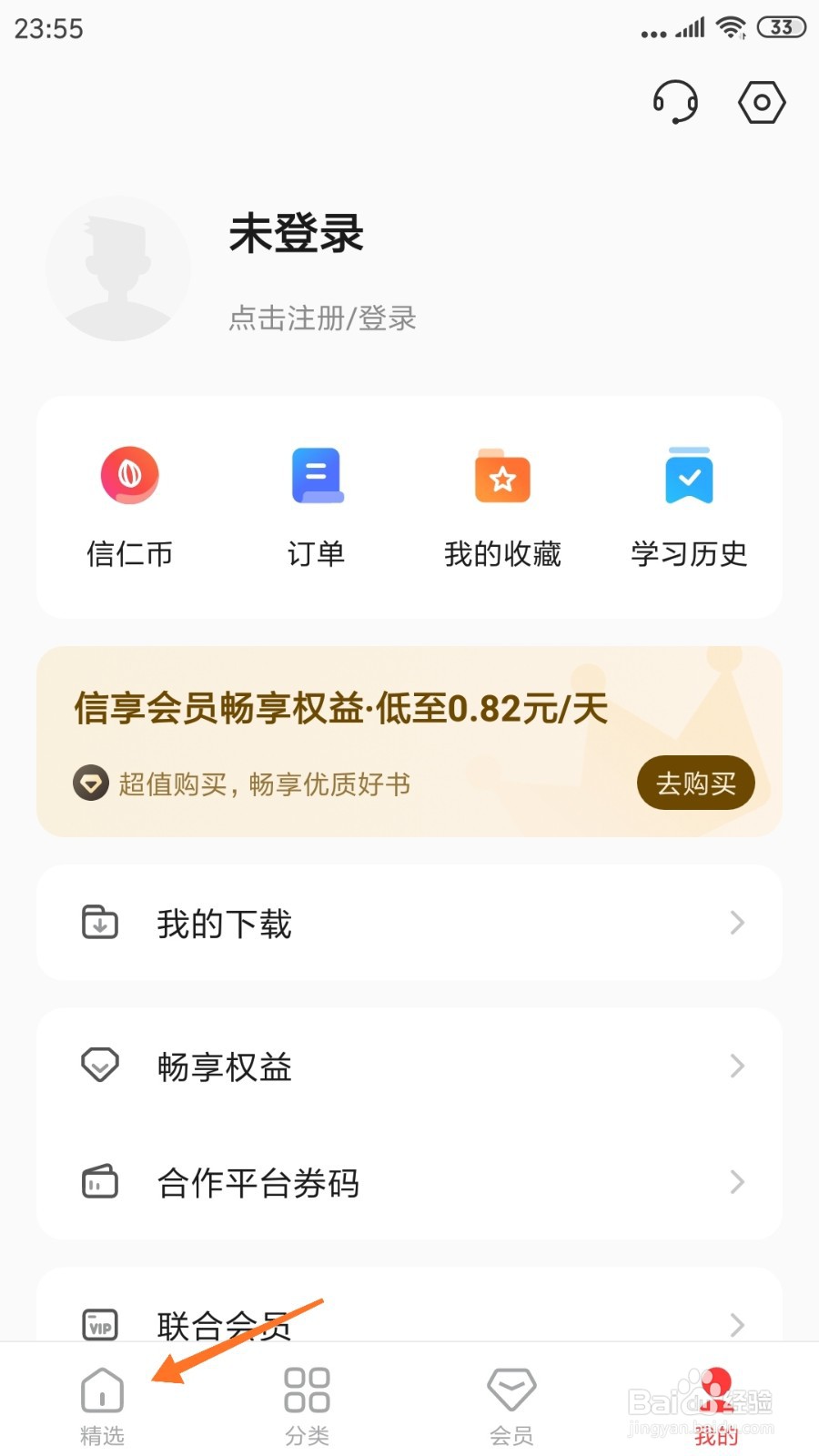Open customer service headset icon
The width and height of the screenshot is (819, 1456).
click(x=675, y=102)
